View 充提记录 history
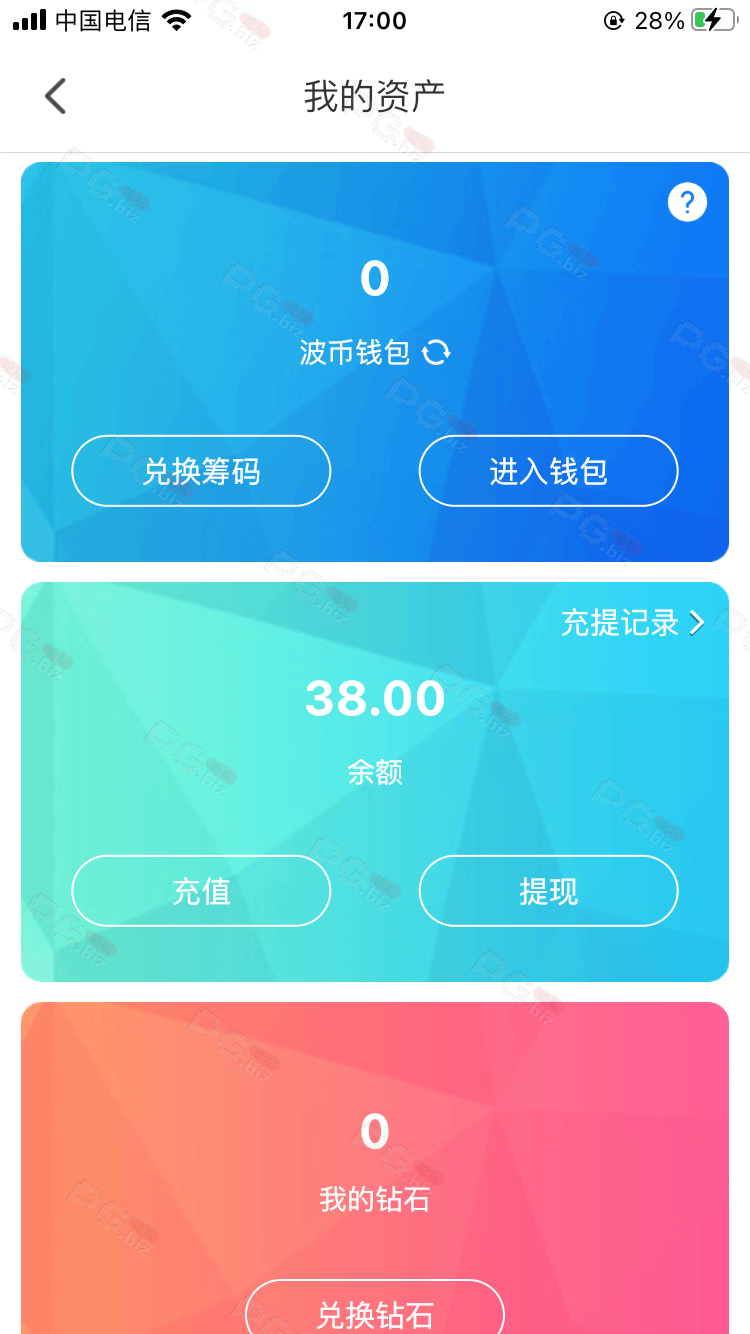 point(632,623)
